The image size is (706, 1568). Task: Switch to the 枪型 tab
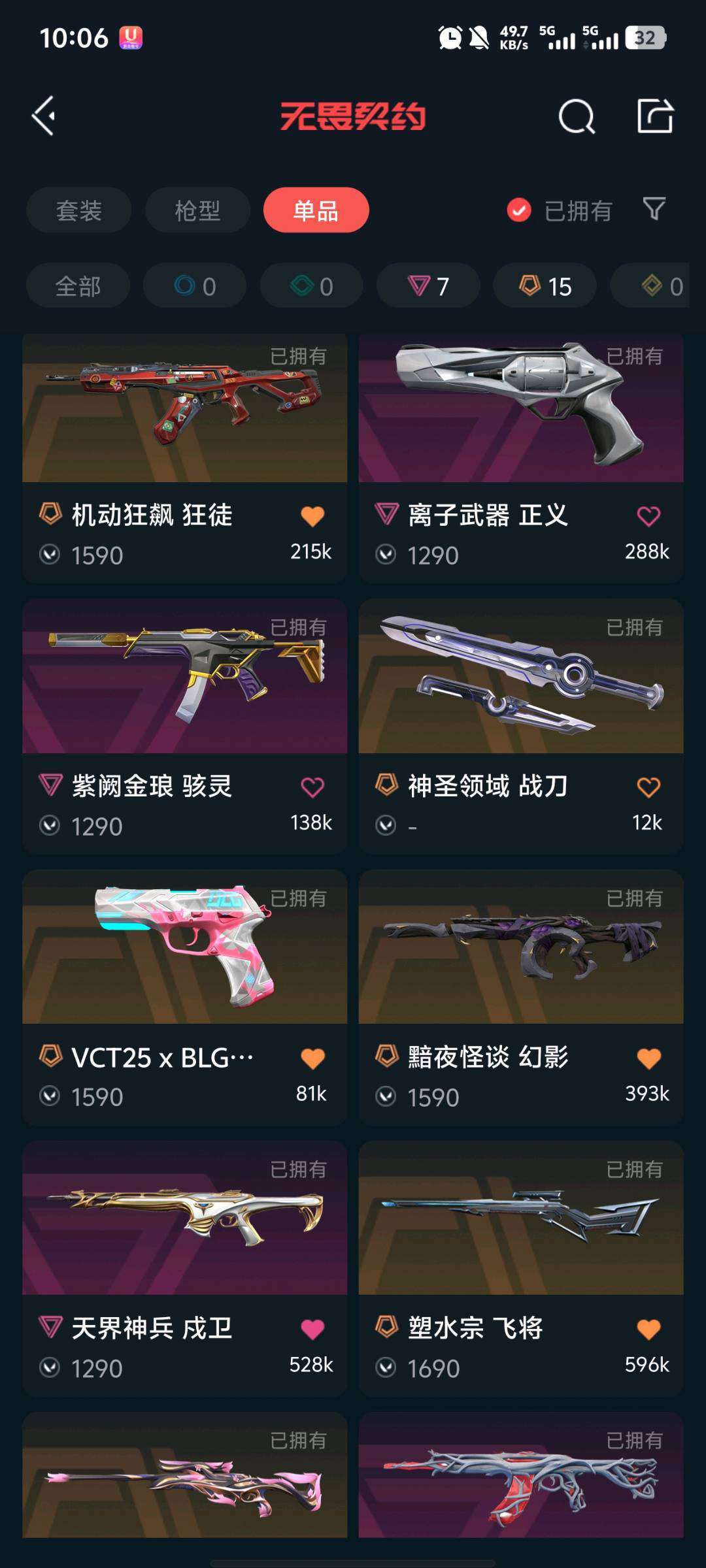[x=197, y=210]
